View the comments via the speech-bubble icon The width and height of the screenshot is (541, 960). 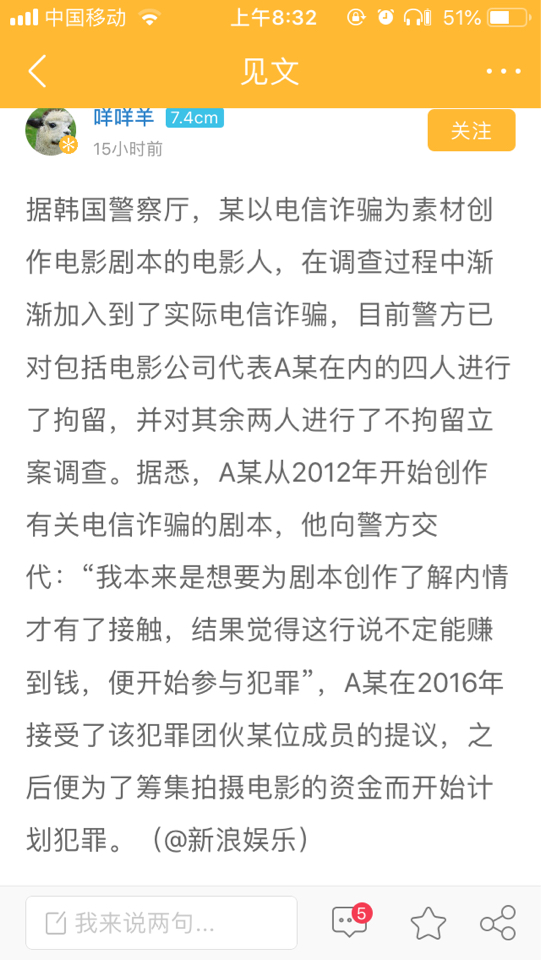(351, 921)
